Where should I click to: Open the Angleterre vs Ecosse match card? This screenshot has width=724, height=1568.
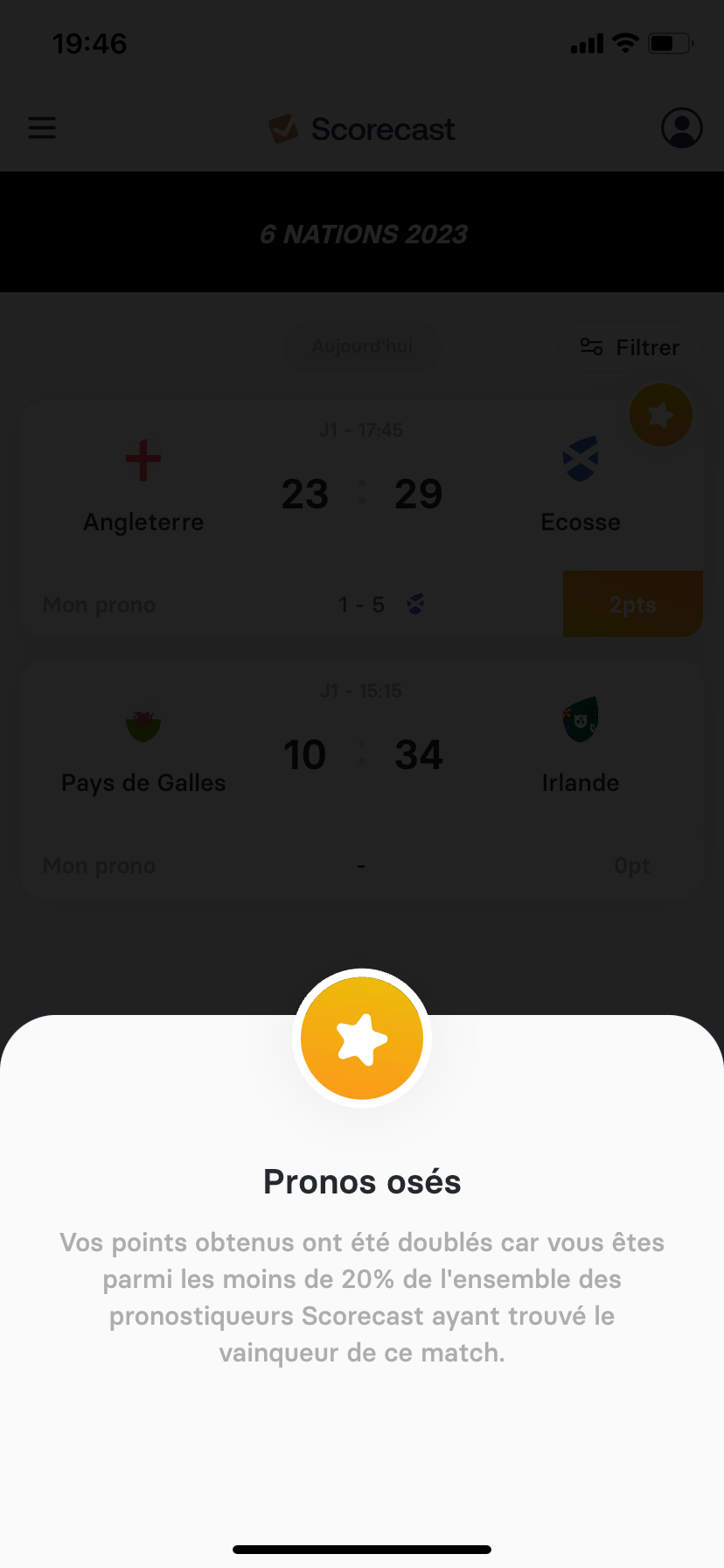[361, 518]
